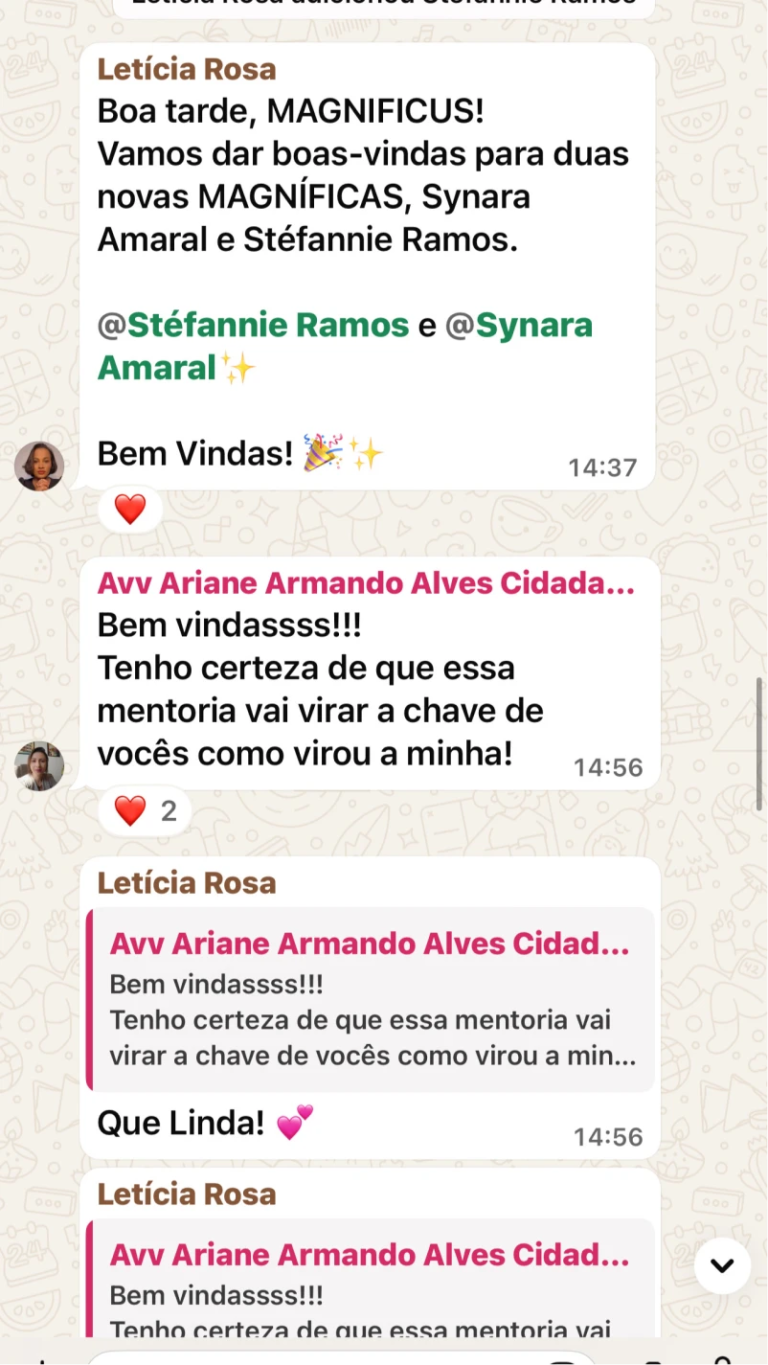
Task: Tap Ariane's profile photo
Action: [x=39, y=765]
